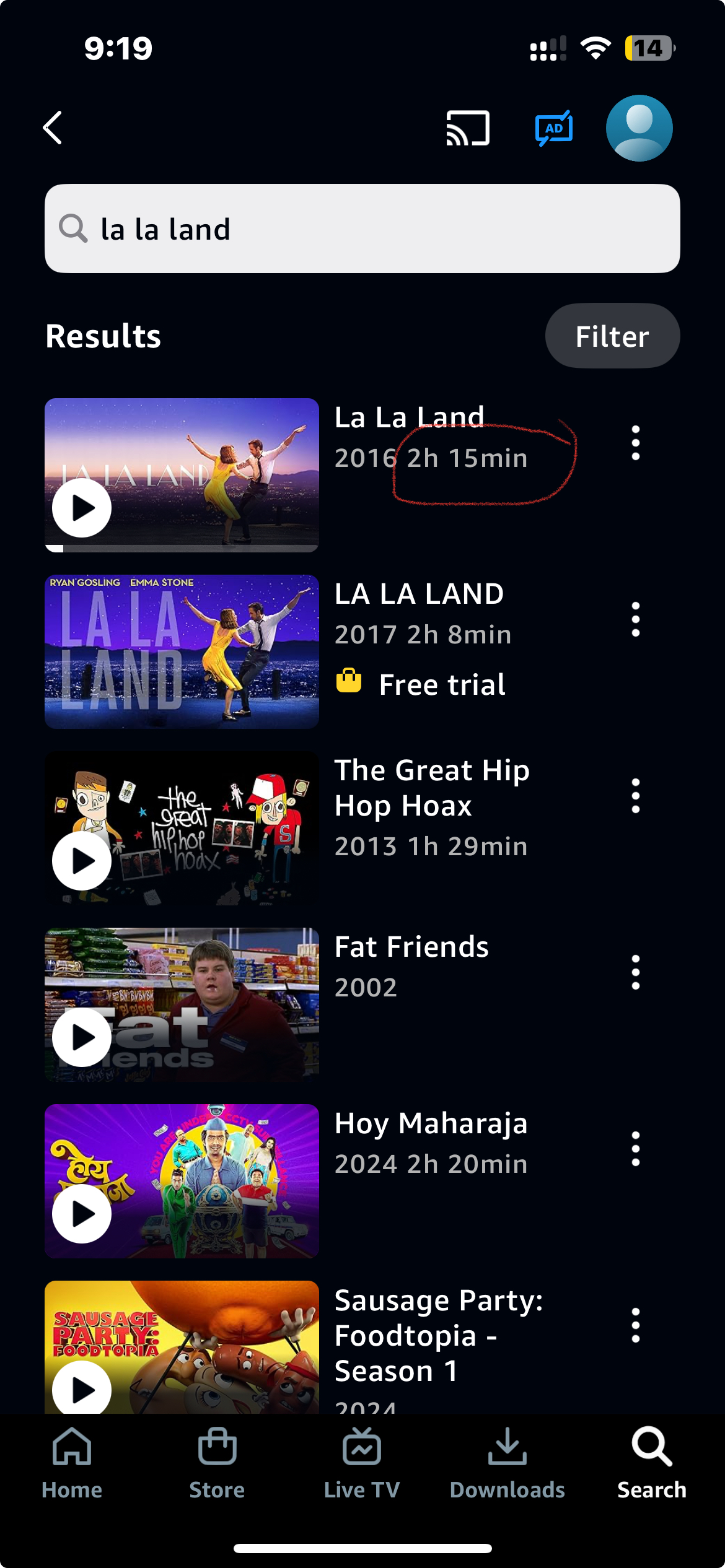Image resolution: width=725 pixels, height=1568 pixels.
Task: Open the Downloads tab
Action: tap(507, 1464)
